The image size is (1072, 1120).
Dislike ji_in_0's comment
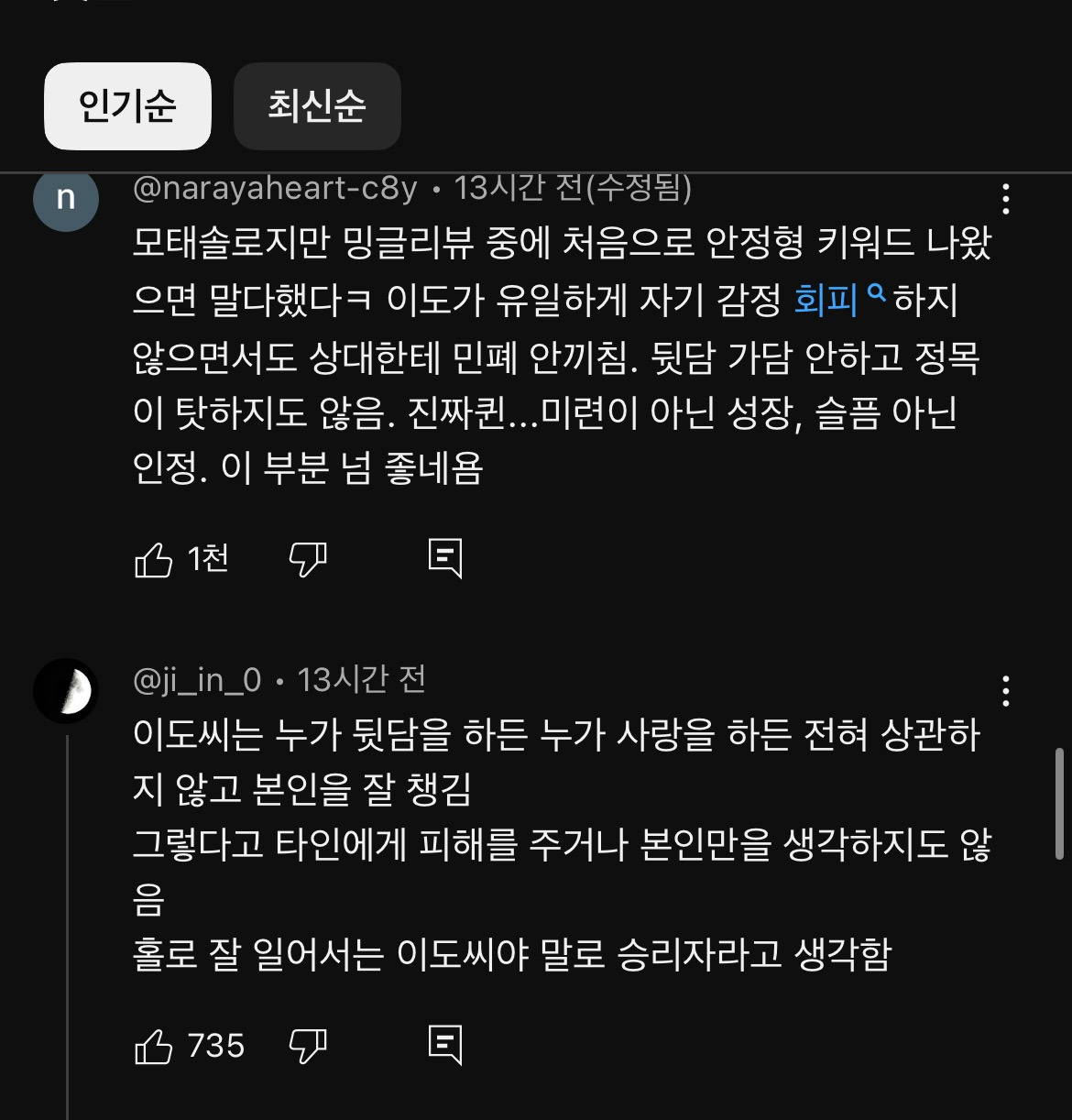point(308,1046)
